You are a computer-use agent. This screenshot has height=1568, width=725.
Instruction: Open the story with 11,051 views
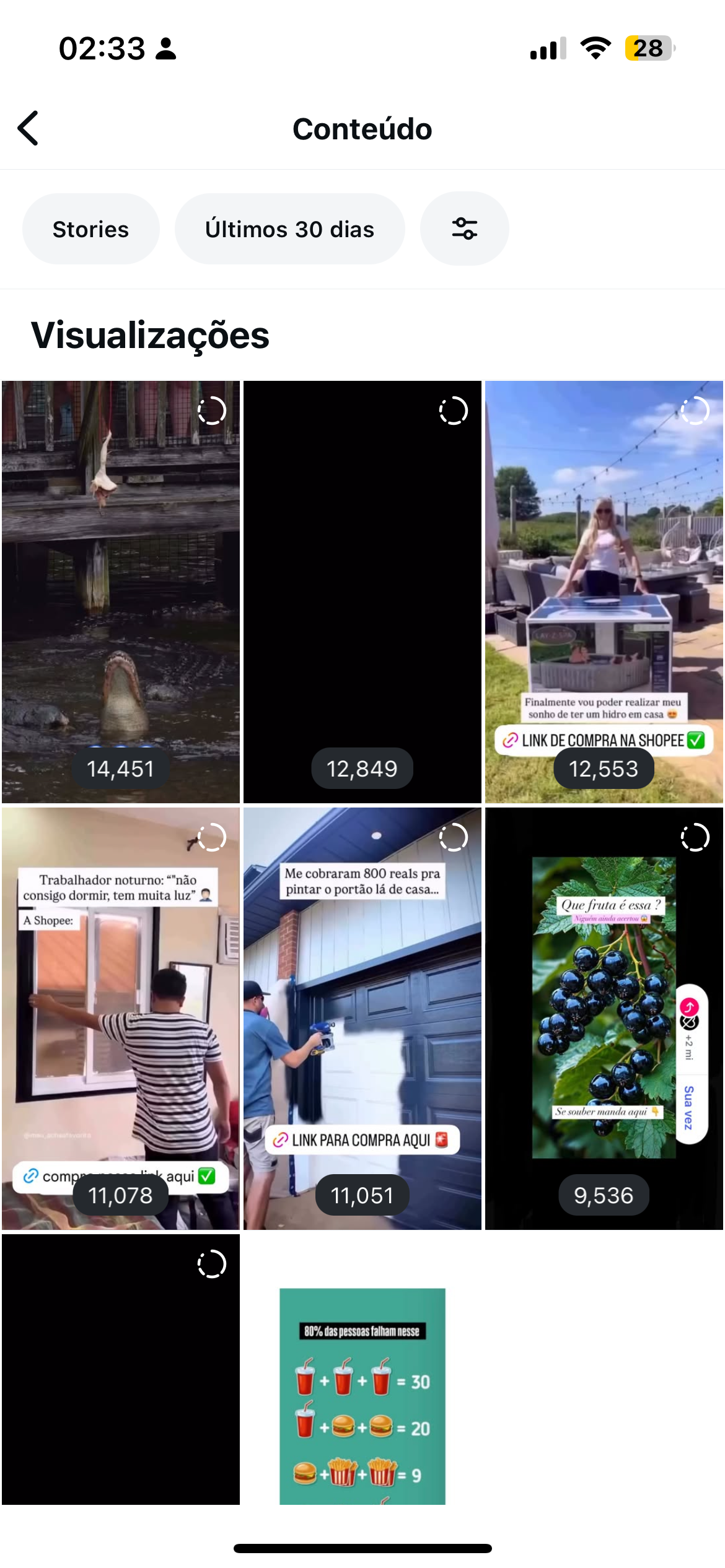[362, 1018]
